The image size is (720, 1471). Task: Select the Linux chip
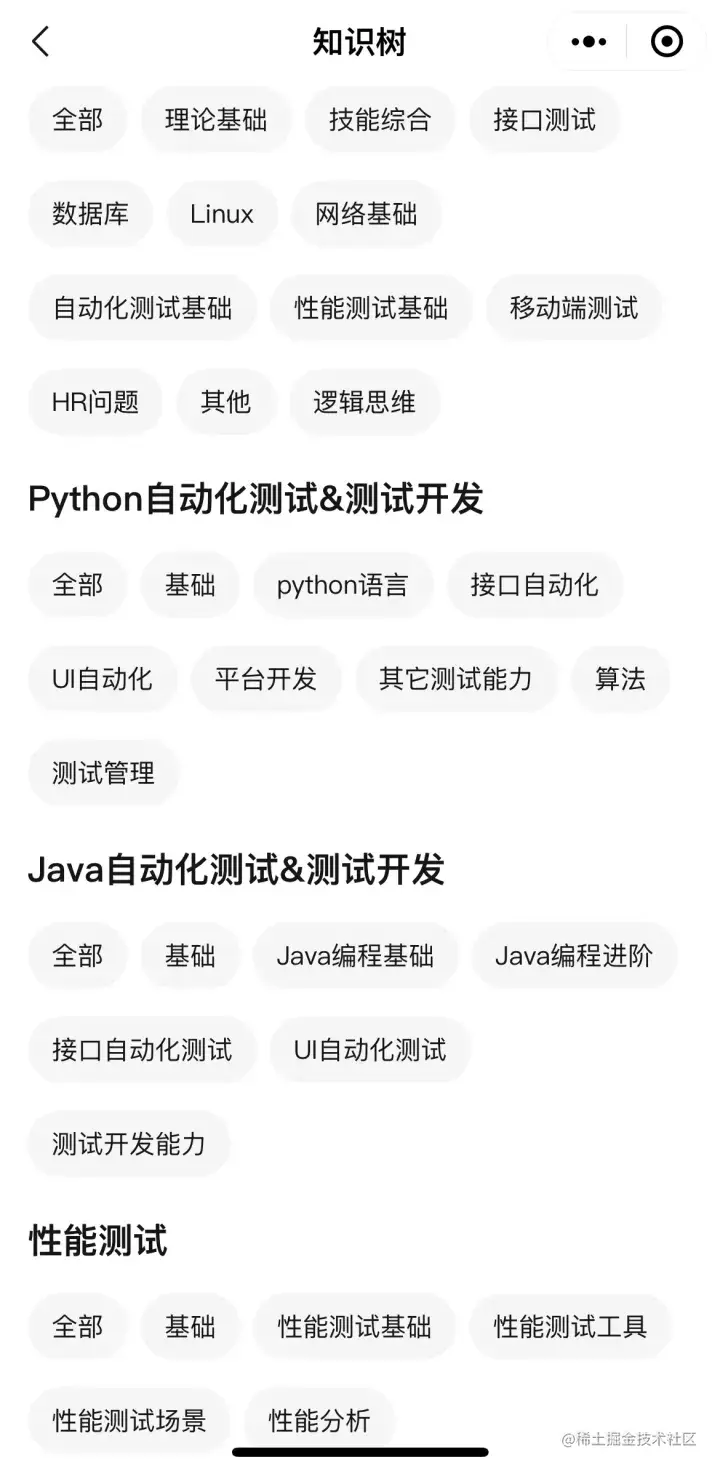222,214
